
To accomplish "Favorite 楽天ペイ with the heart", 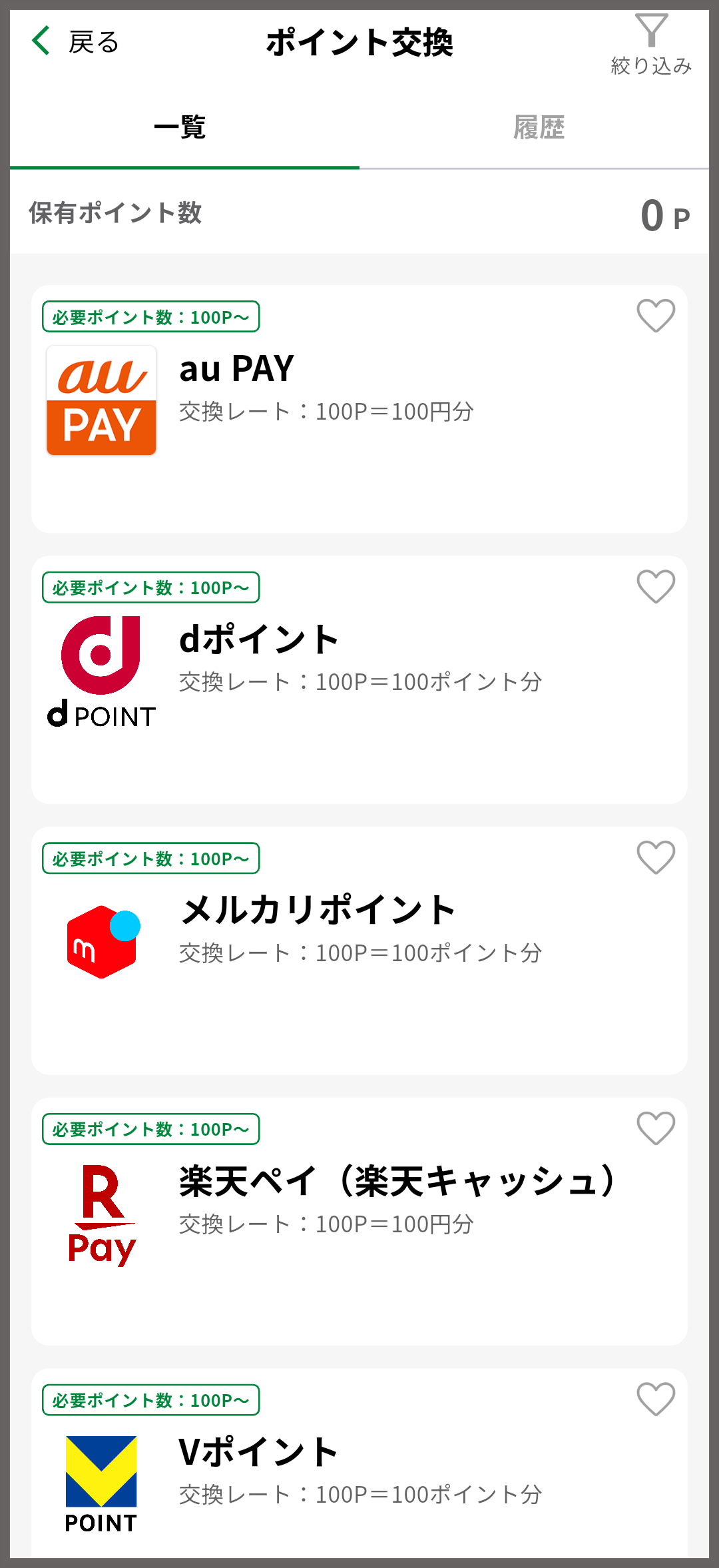I will click(x=656, y=1128).
